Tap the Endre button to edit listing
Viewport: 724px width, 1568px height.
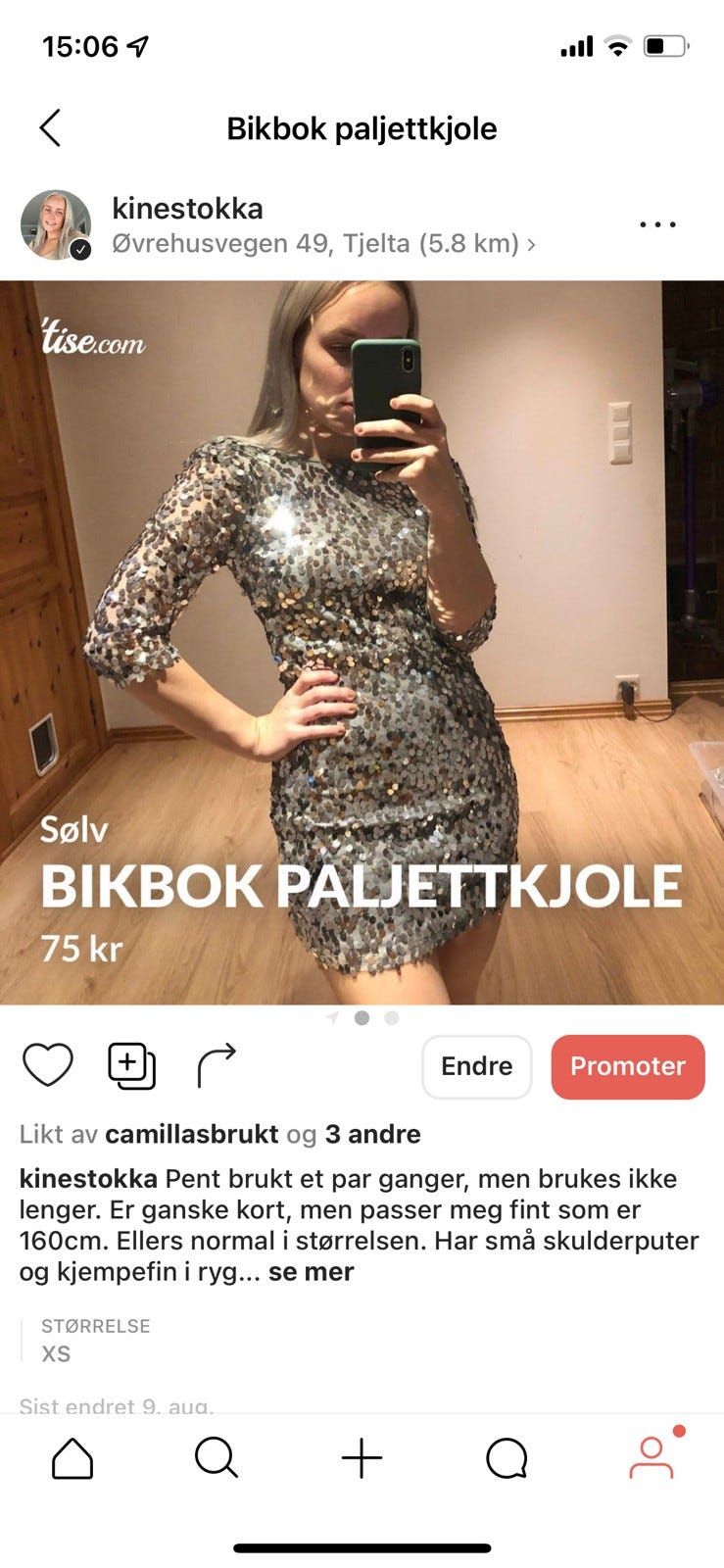(477, 1066)
